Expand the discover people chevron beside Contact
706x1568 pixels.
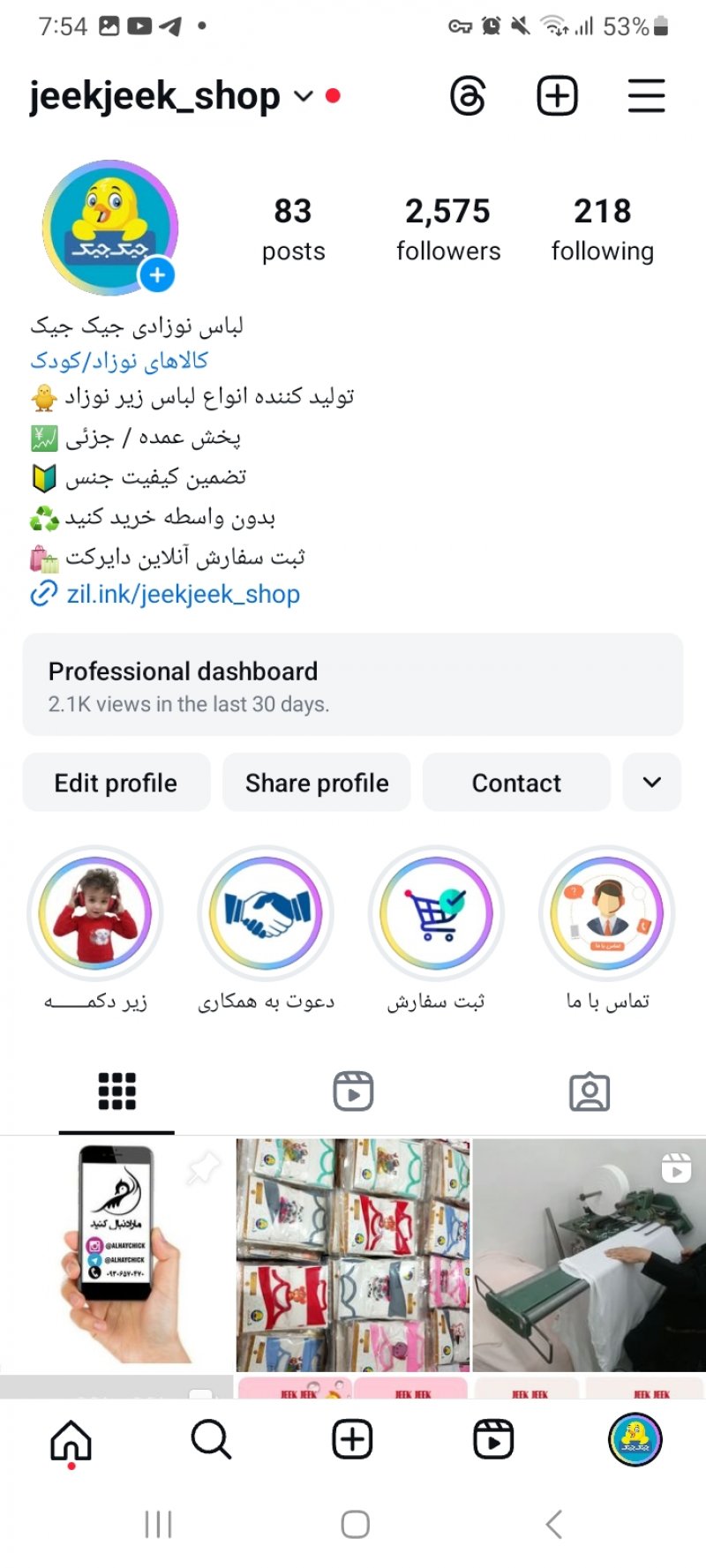click(651, 783)
